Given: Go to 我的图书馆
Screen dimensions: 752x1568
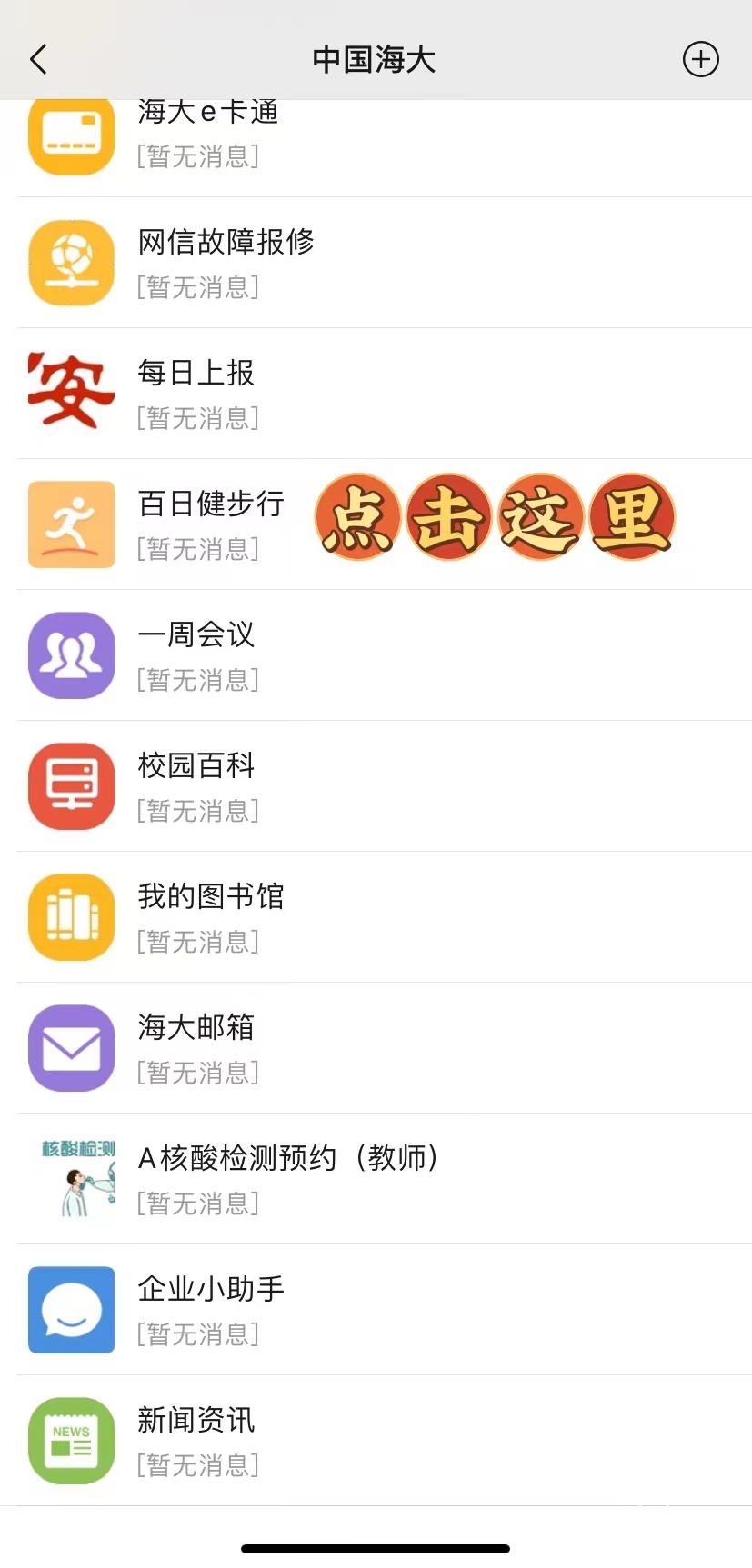Looking at the screenshot, I should [211, 917].
